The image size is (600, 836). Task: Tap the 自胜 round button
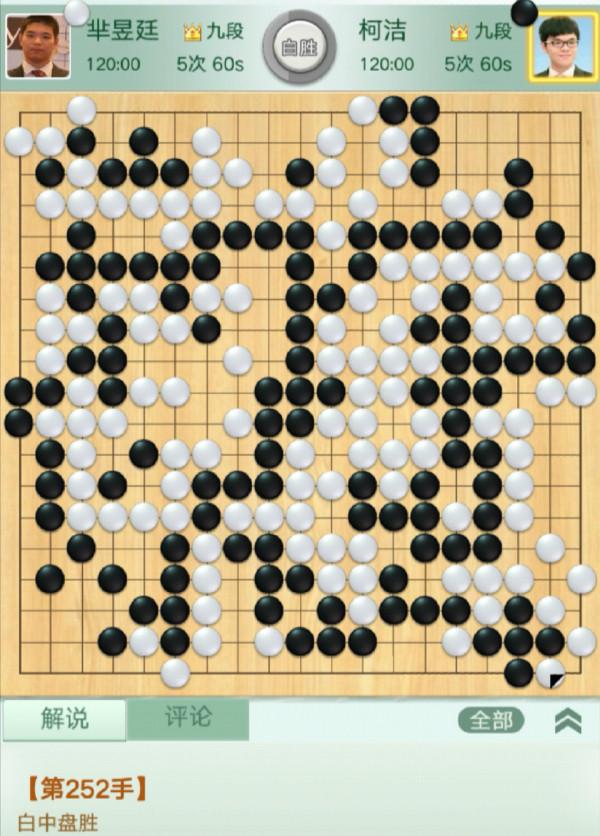297,47
